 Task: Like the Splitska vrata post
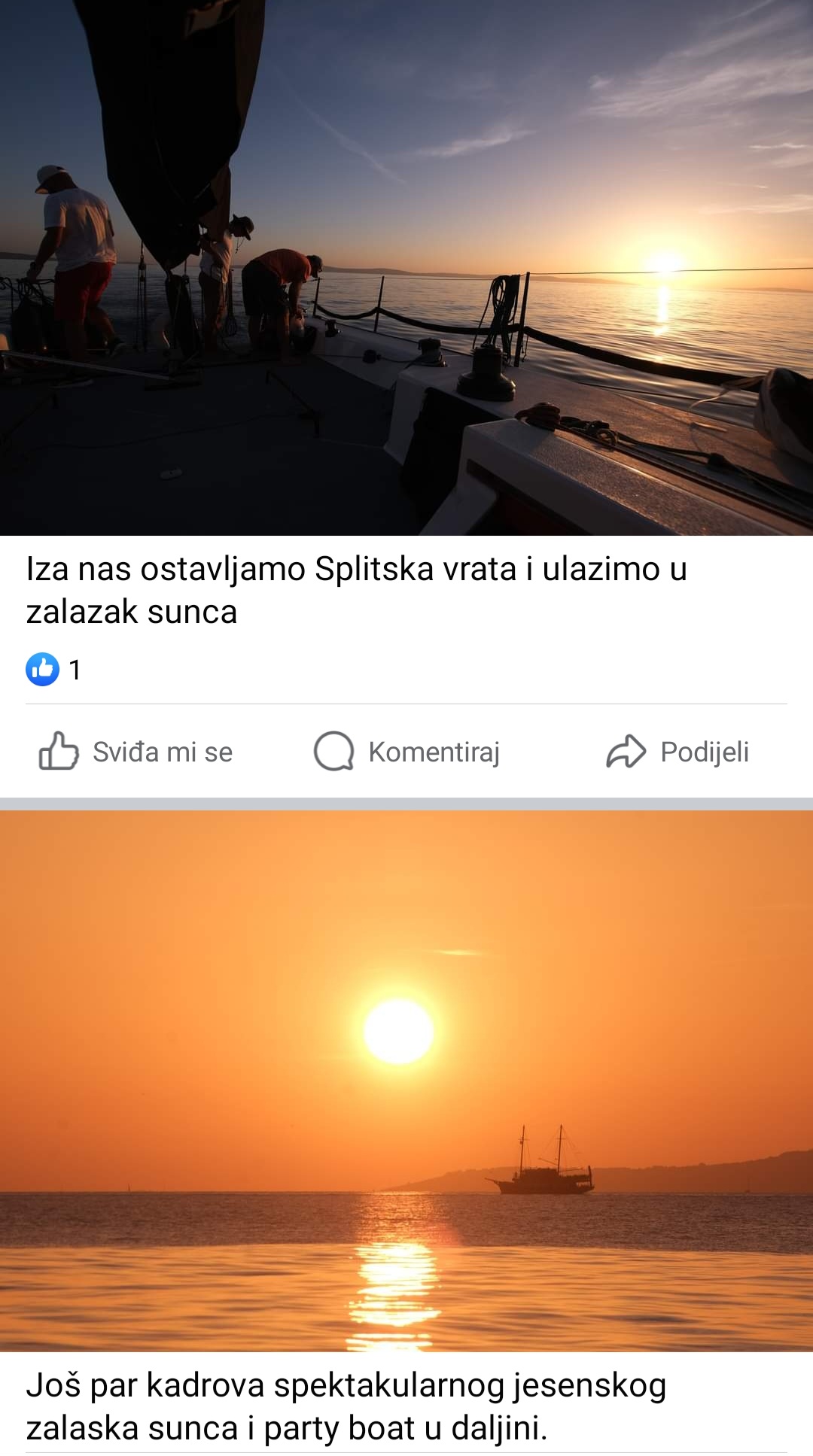point(136,752)
